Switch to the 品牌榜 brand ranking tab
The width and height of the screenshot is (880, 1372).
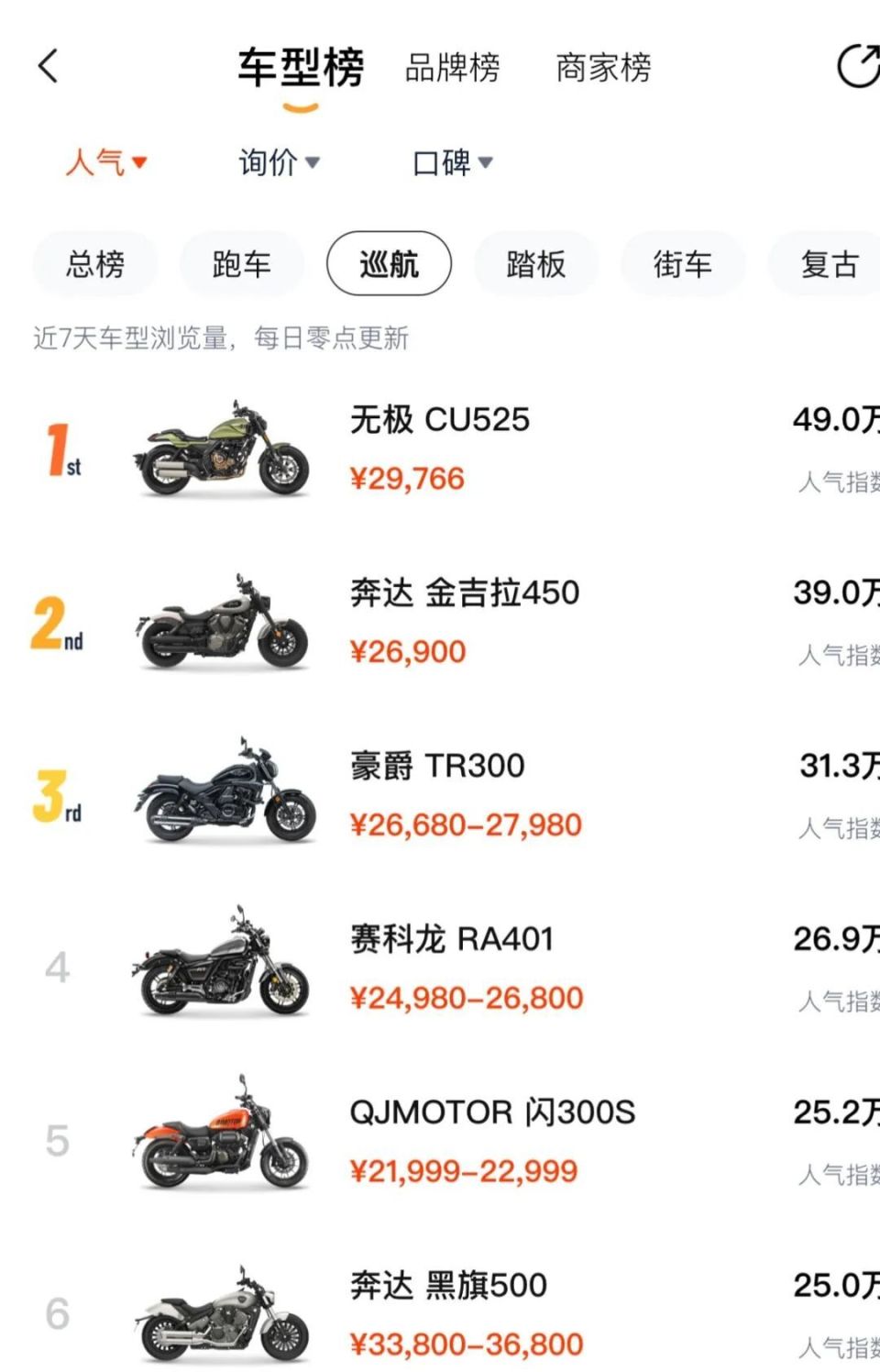450,69
